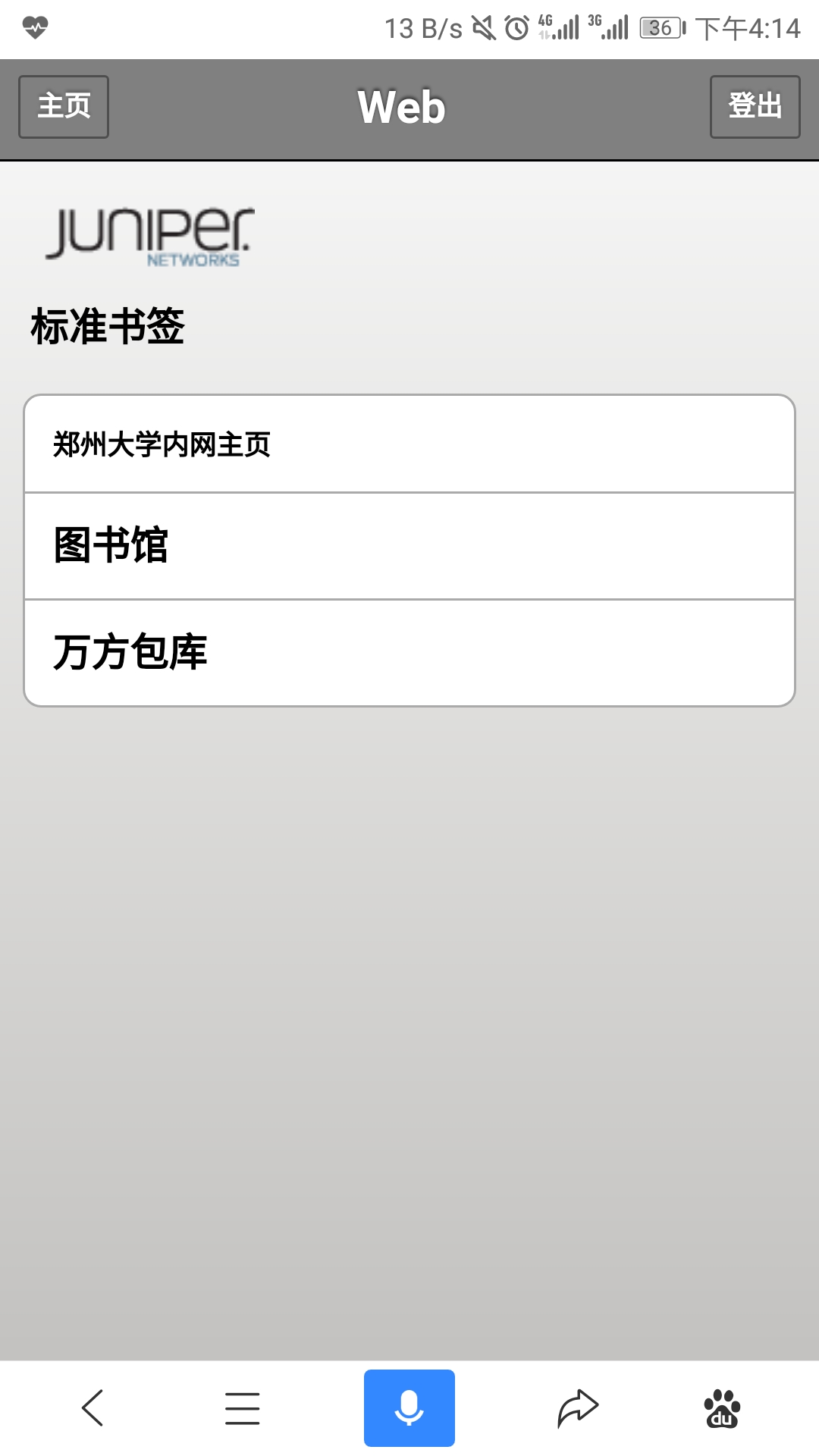Log out with the 登出 button
Viewport: 819px width, 1456px height.
[755, 107]
